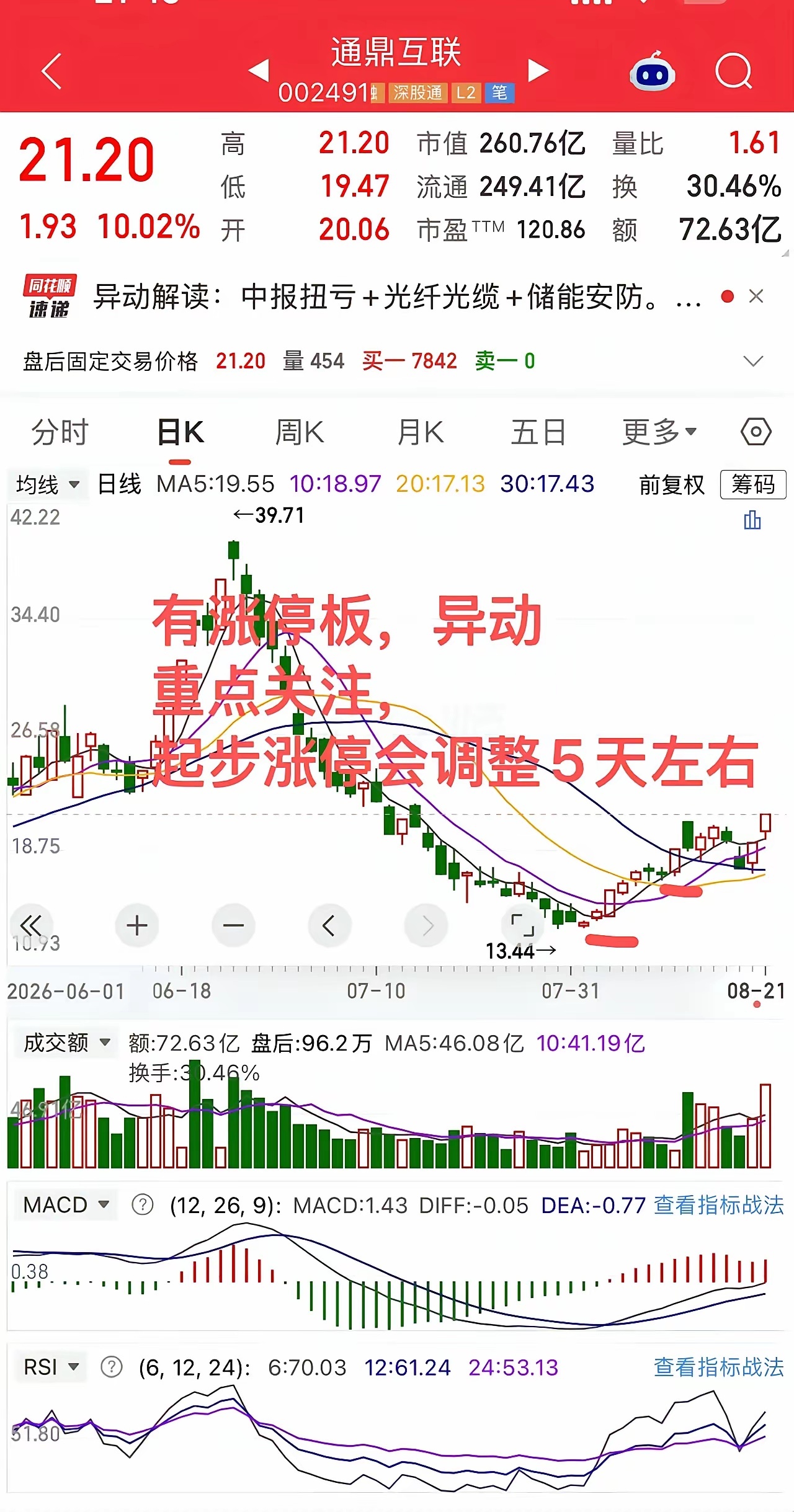
Task: Switch to the 分时 chart tab
Action: tap(60, 432)
